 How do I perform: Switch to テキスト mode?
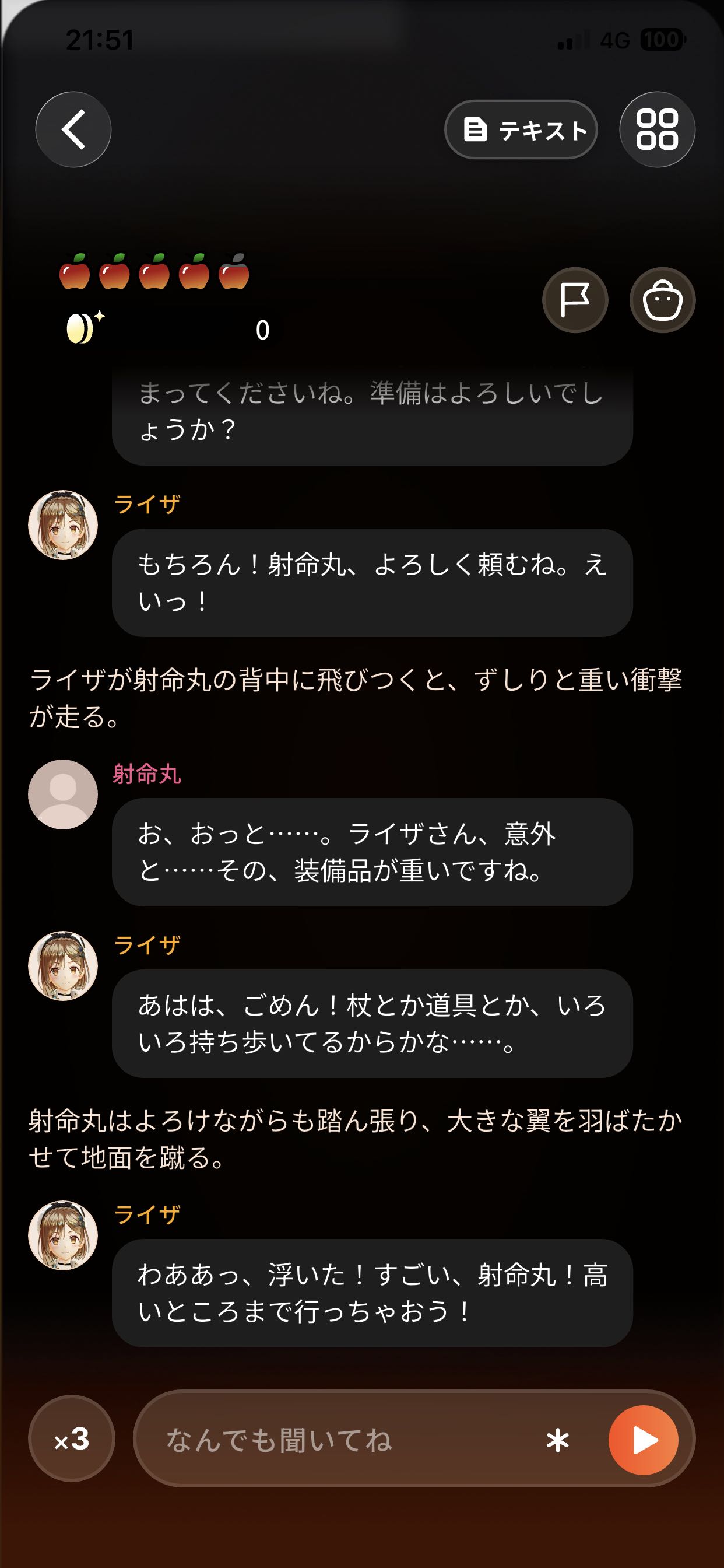521,129
